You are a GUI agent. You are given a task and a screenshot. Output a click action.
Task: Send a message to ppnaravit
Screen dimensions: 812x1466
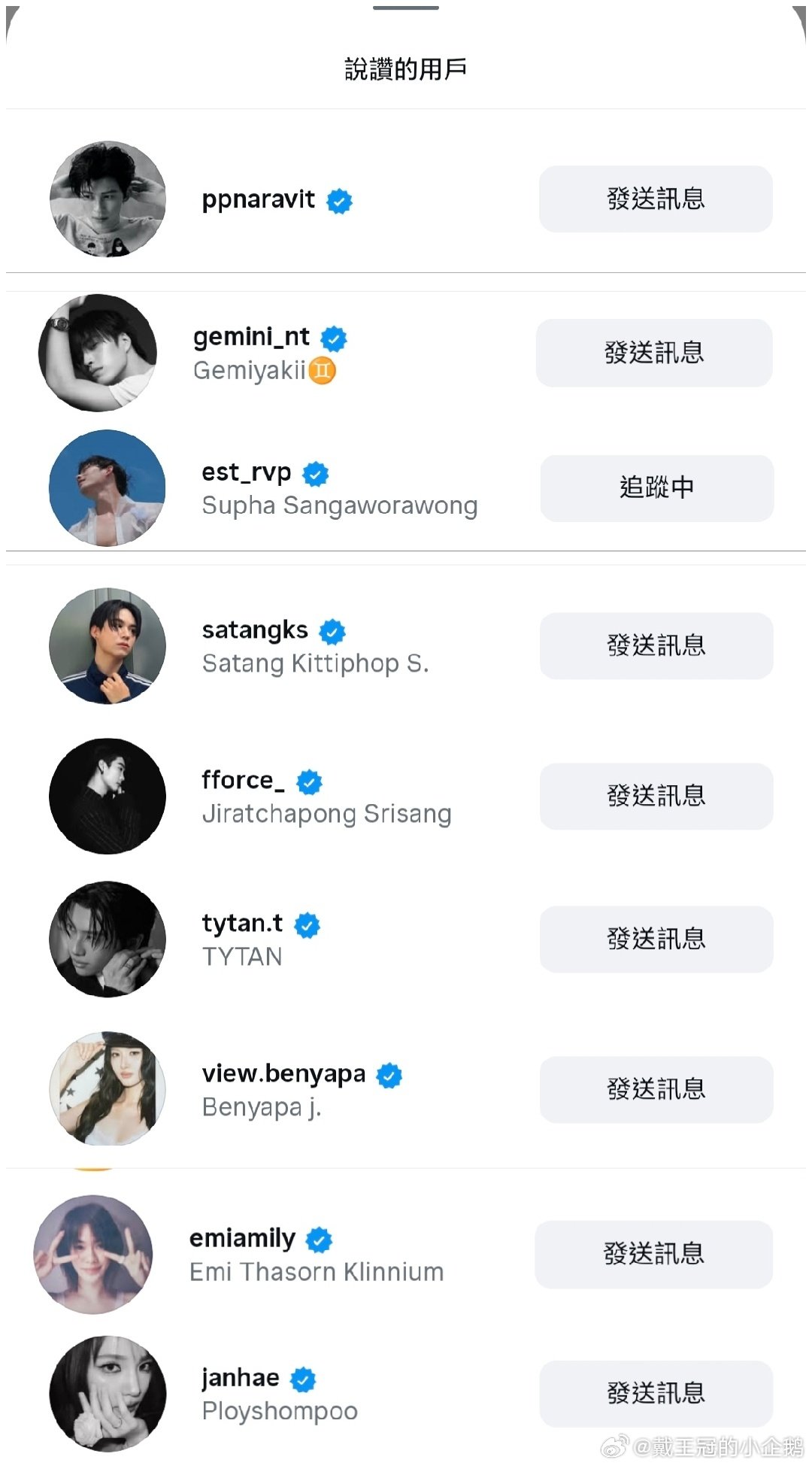(x=656, y=199)
